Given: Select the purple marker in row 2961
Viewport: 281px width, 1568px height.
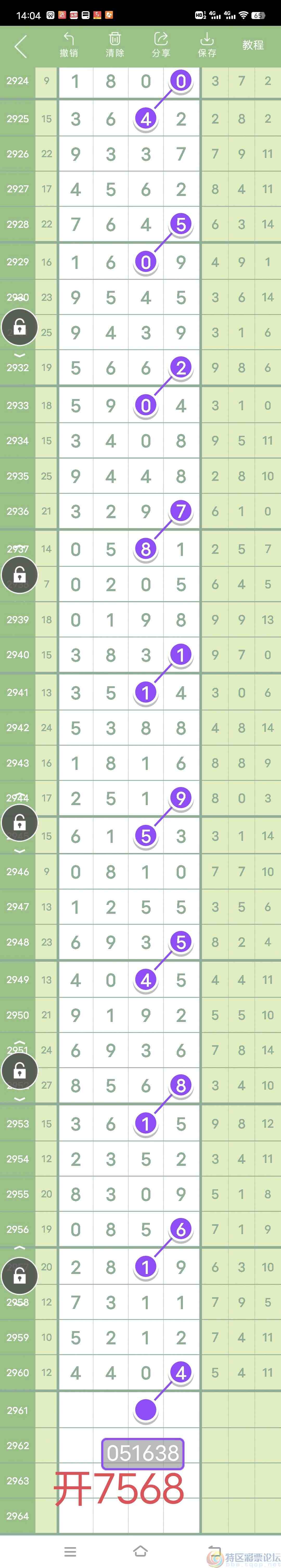Looking at the screenshot, I should coord(146,1410).
